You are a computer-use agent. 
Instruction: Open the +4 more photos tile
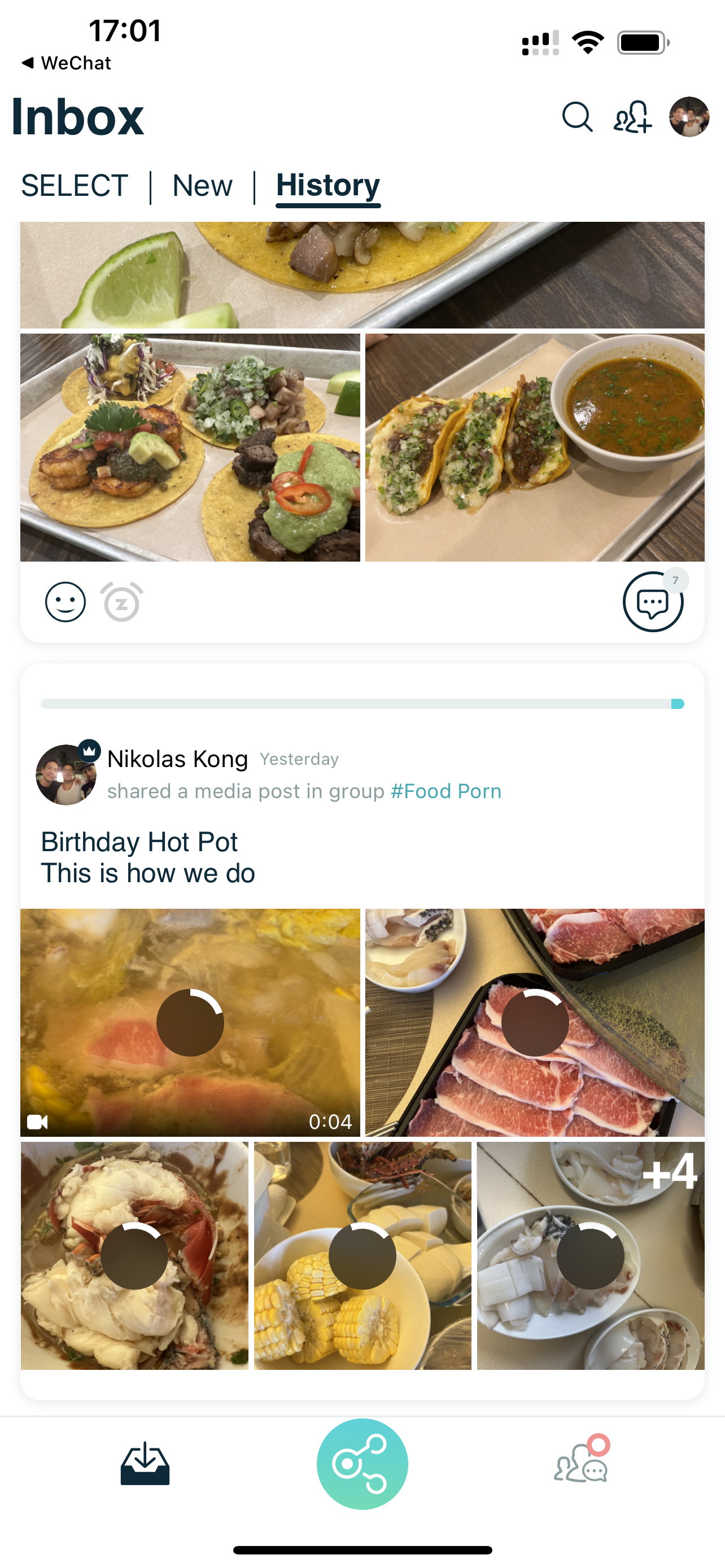(591, 1255)
